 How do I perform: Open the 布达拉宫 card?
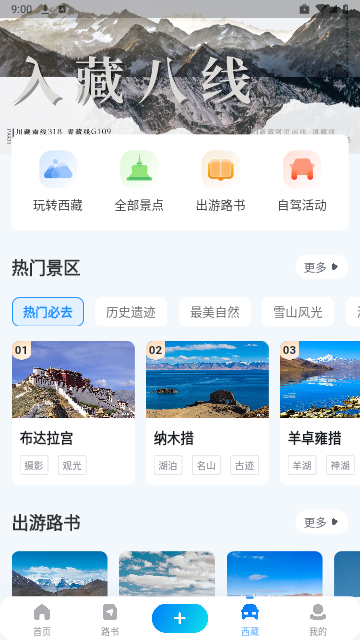pyautogui.click(x=73, y=413)
